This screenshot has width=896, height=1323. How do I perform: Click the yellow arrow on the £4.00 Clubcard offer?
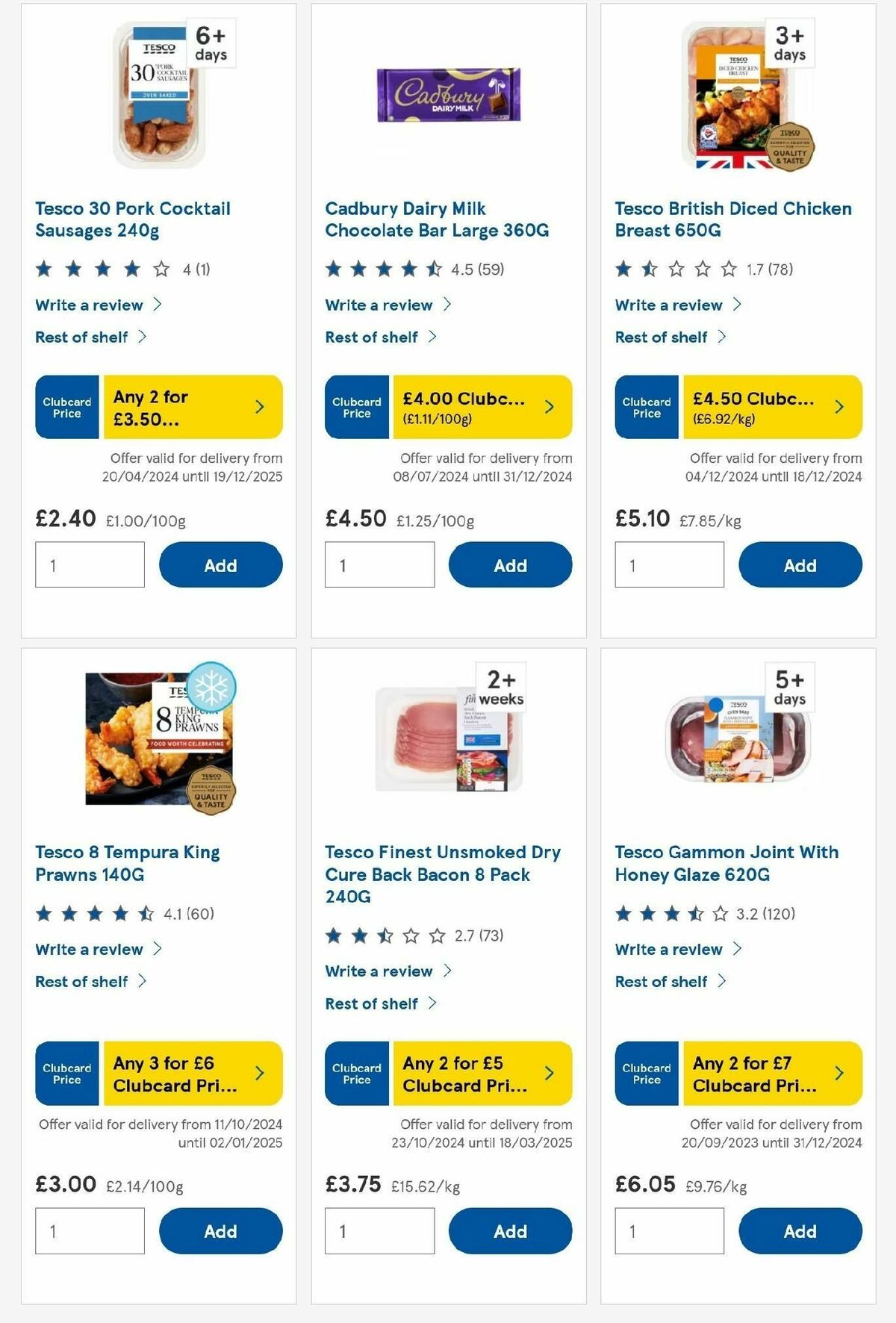(x=549, y=406)
